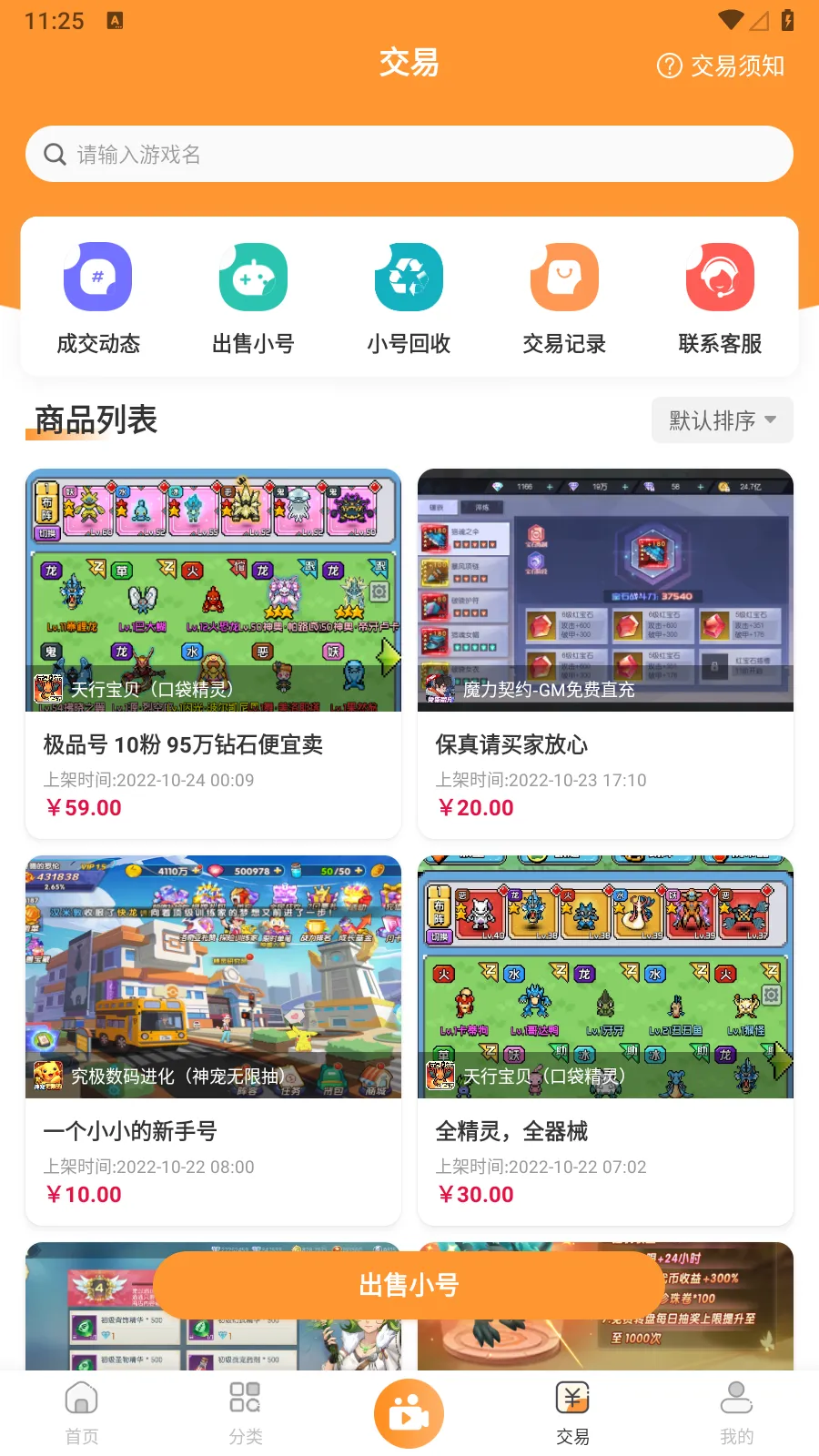
Task: Open the center video camera button
Action: [x=409, y=1414]
